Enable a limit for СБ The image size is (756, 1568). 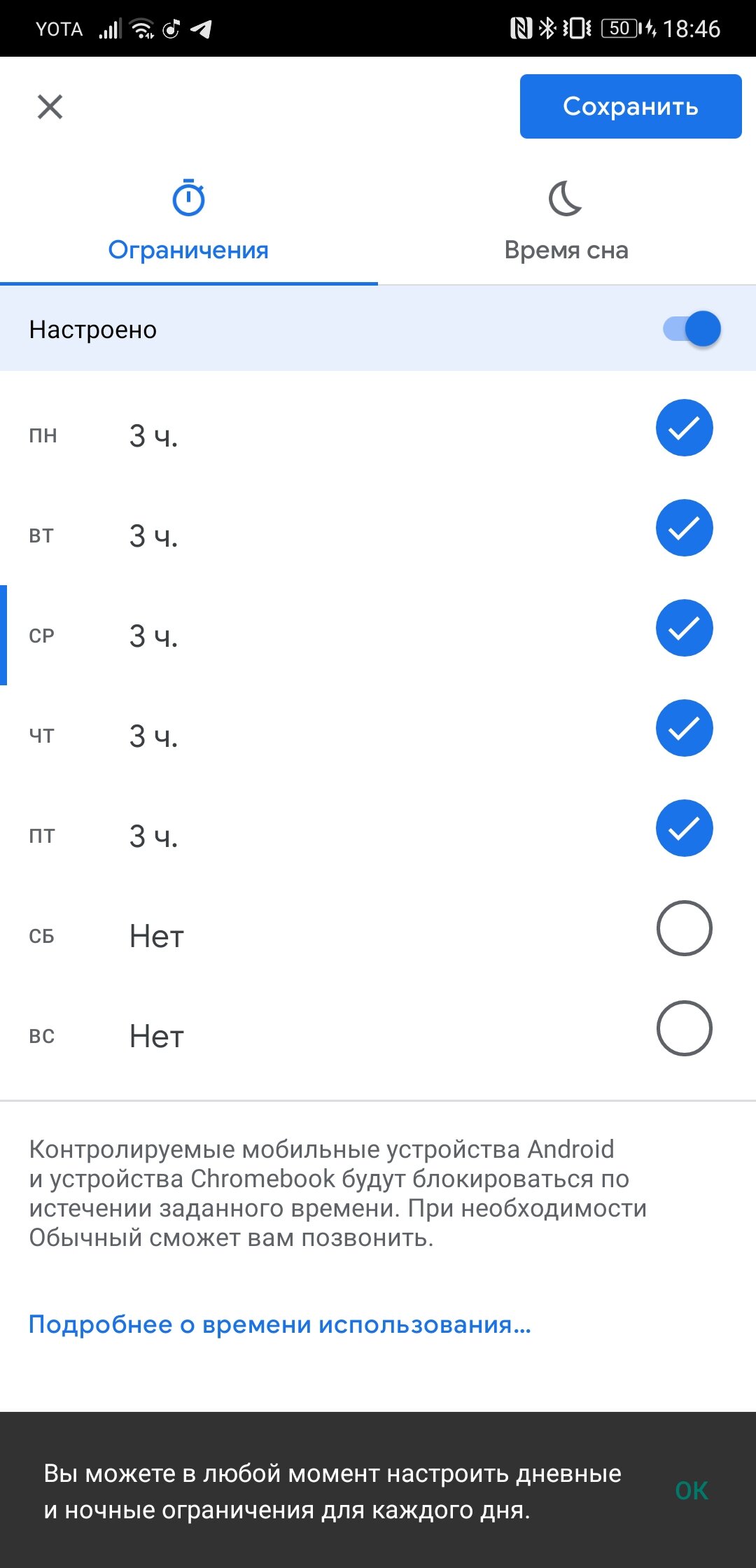click(684, 928)
